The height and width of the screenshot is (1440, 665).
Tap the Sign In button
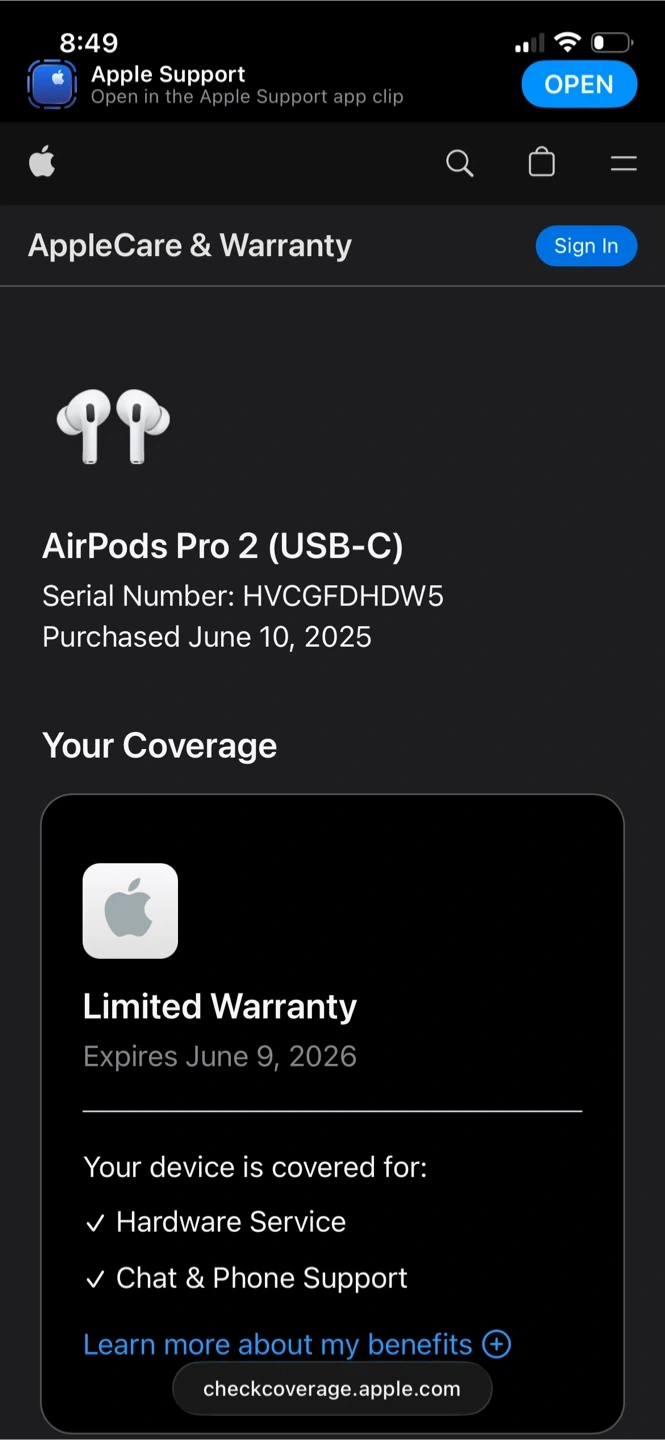coord(586,246)
